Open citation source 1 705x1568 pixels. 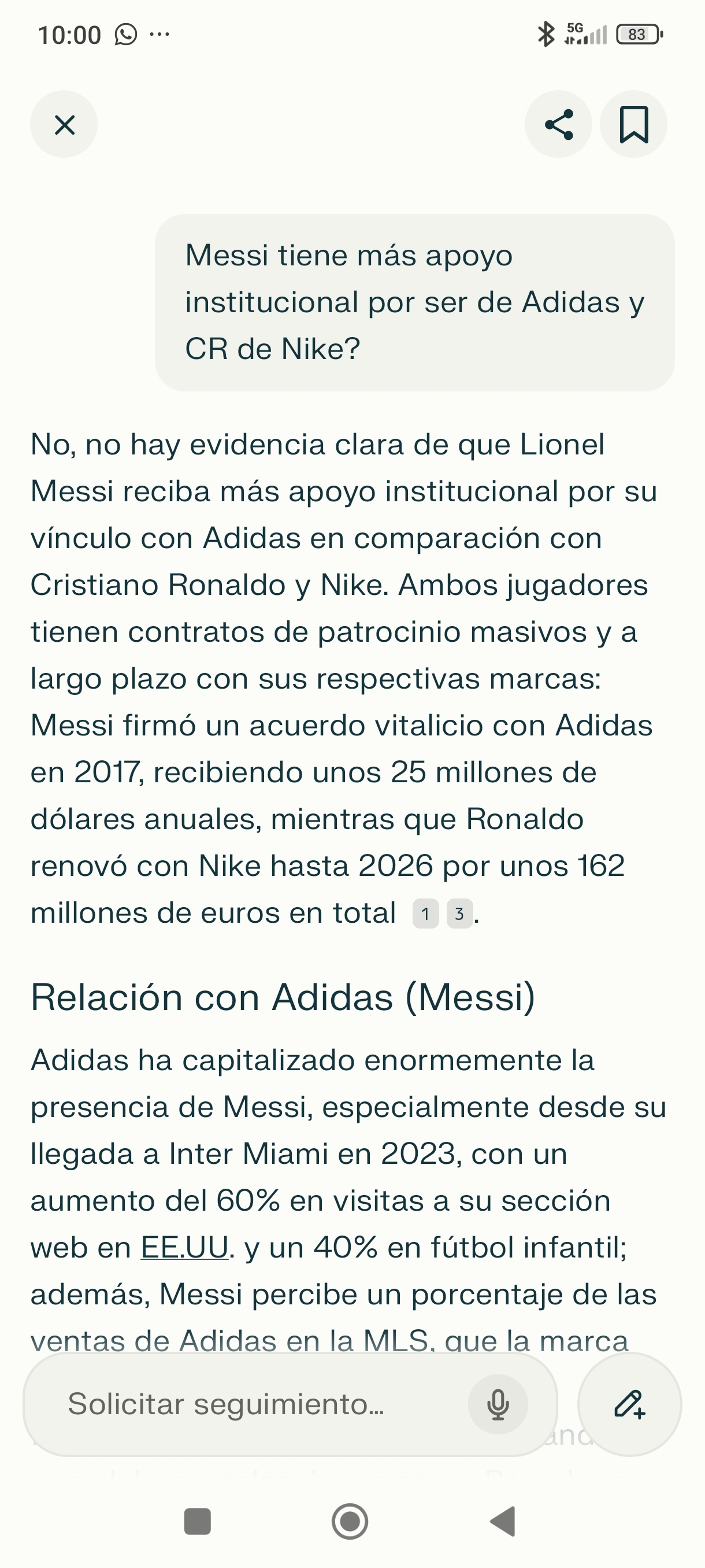click(x=426, y=914)
